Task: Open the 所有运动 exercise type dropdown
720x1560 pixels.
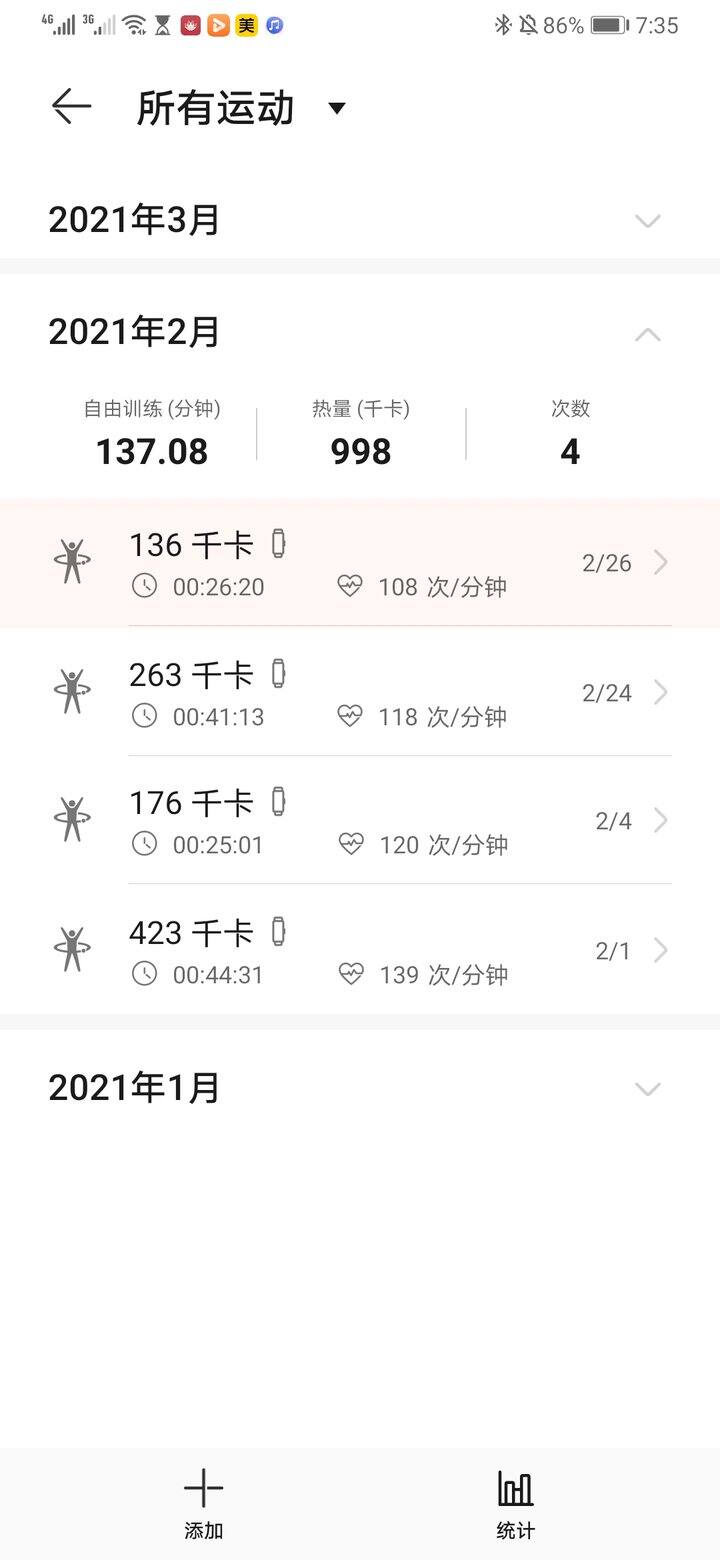Action: click(x=241, y=108)
